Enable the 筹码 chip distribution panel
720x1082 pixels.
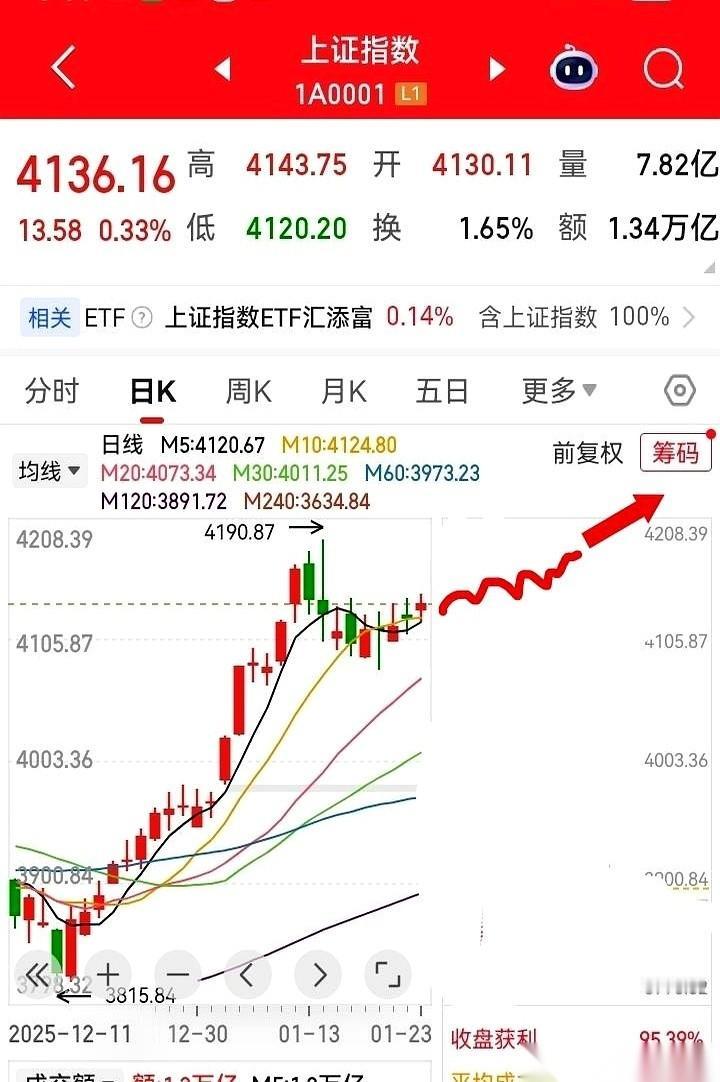click(x=675, y=453)
